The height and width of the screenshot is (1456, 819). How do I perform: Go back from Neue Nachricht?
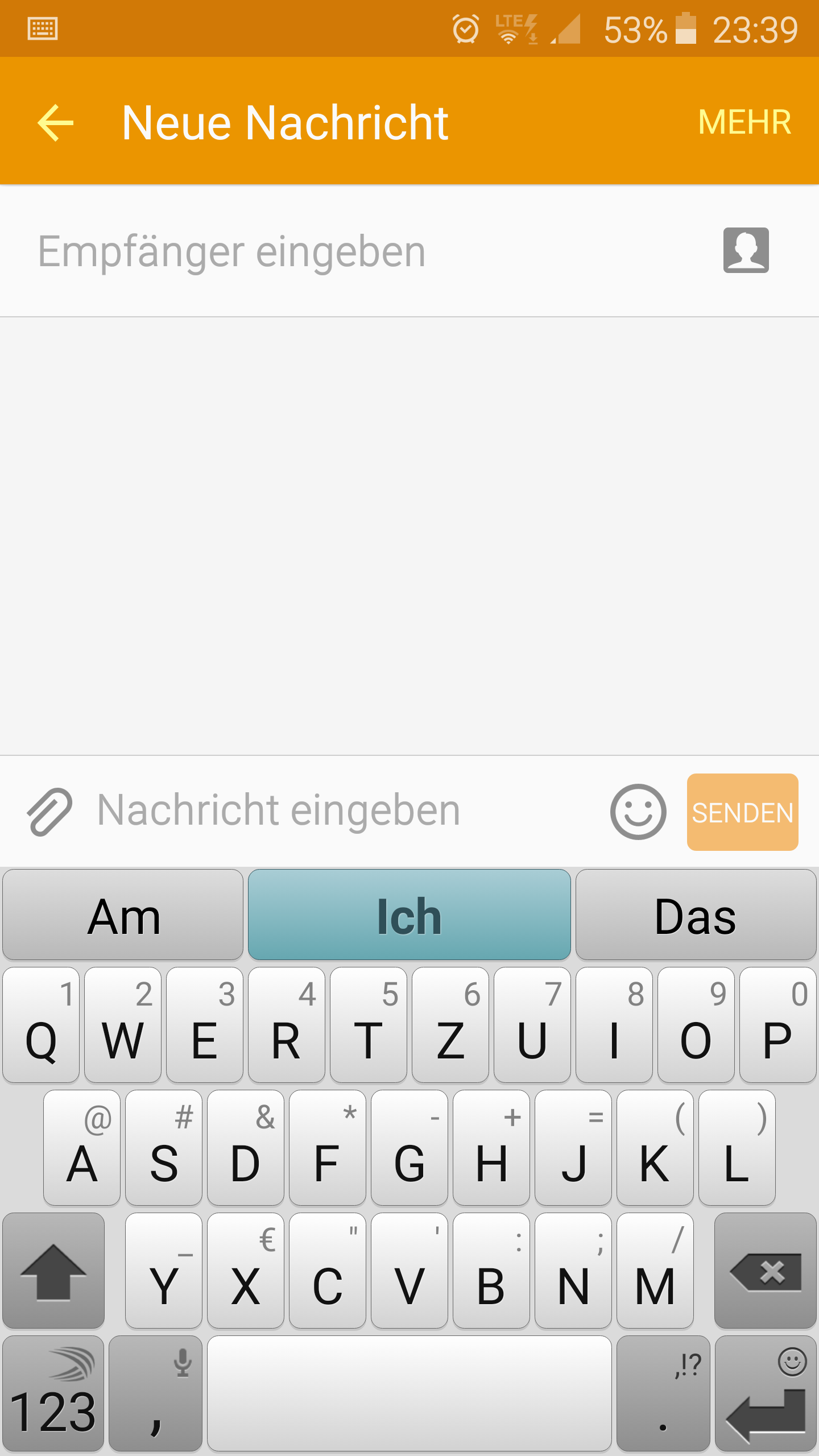click(56, 122)
